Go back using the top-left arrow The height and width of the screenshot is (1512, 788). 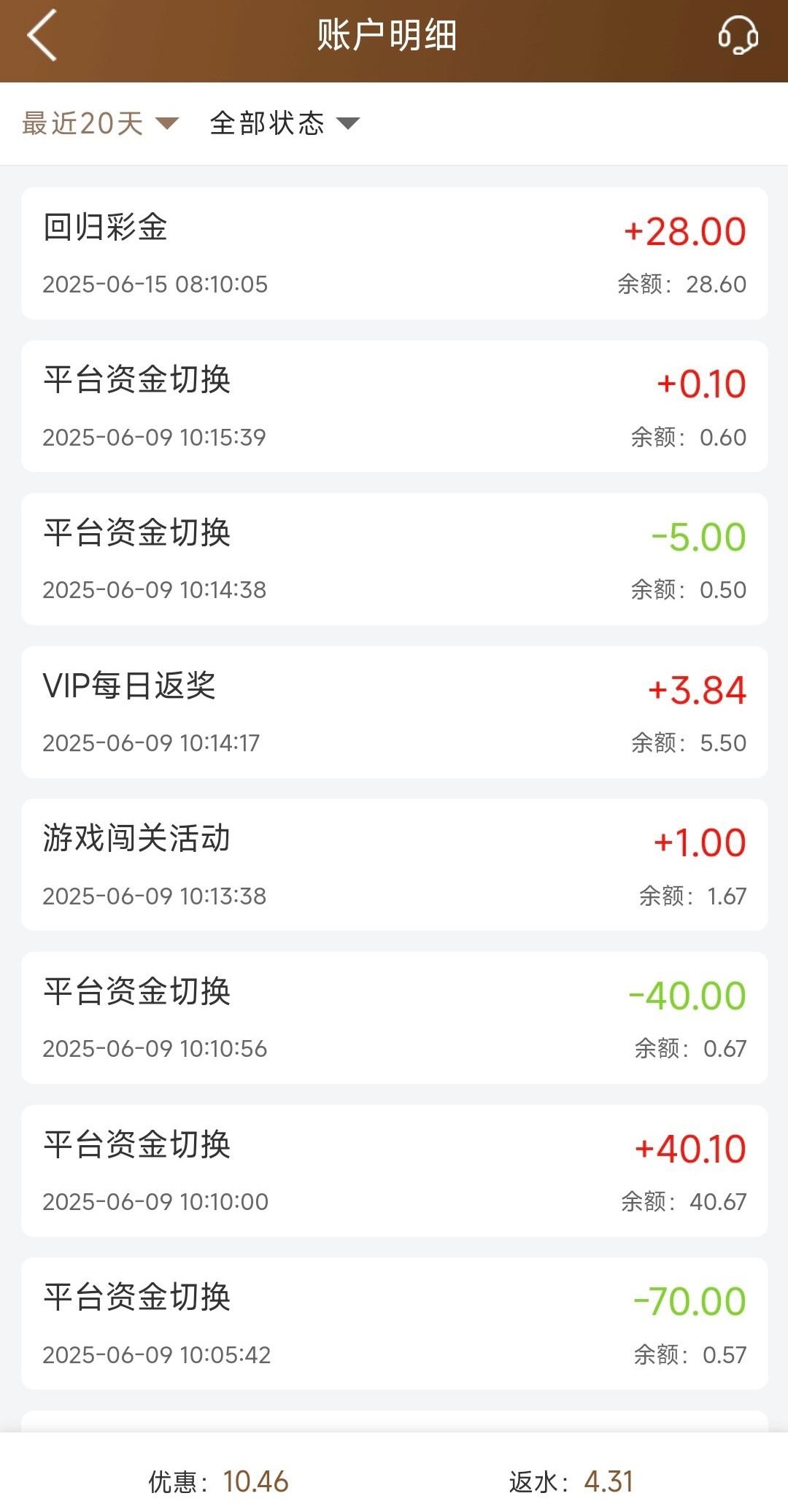pyautogui.click(x=42, y=35)
